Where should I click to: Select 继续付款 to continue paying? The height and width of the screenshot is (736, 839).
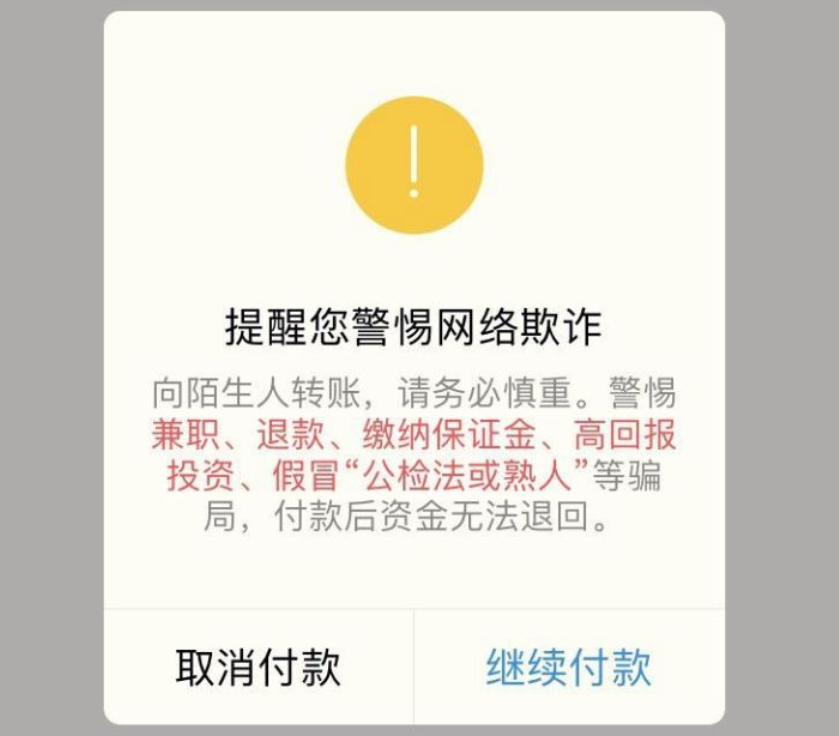click(x=568, y=667)
